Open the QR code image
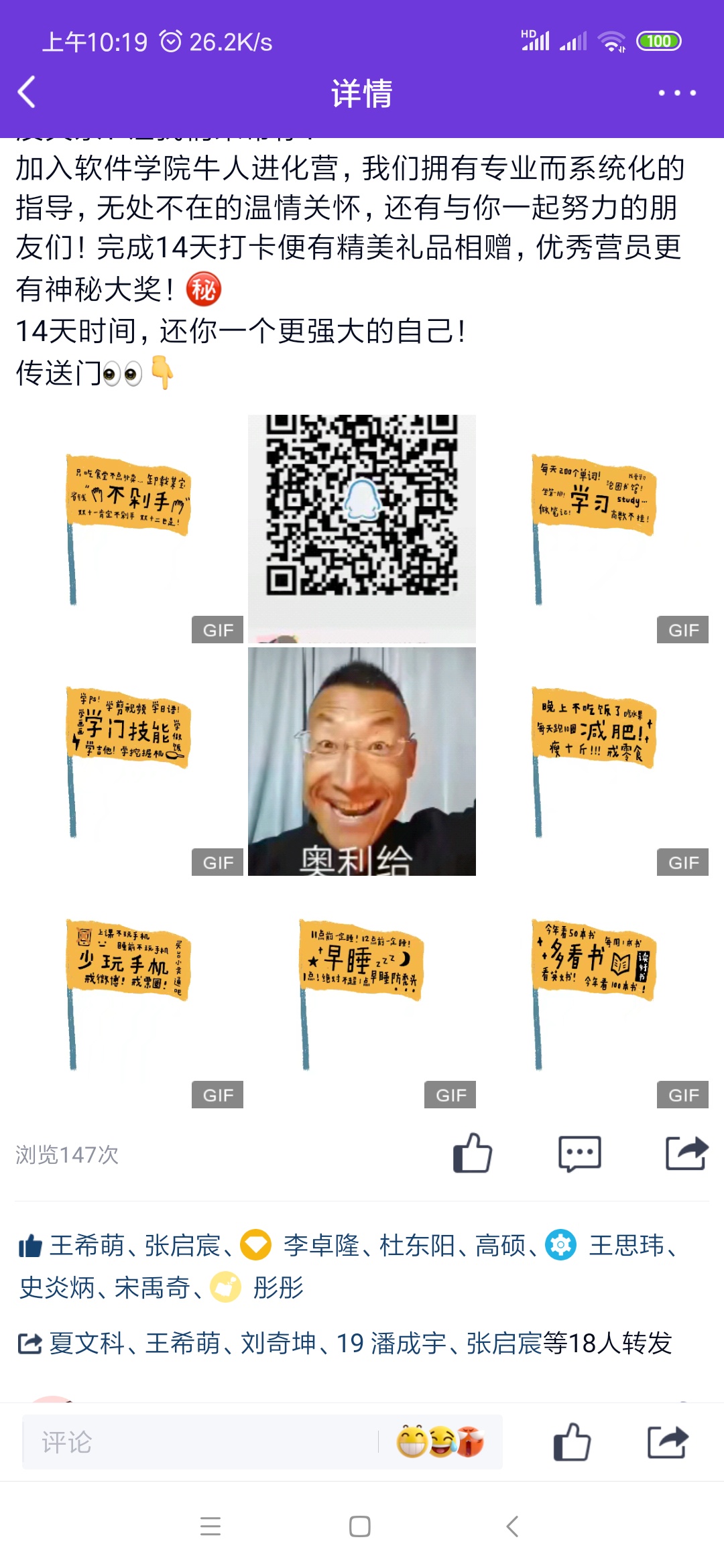 coord(362,528)
